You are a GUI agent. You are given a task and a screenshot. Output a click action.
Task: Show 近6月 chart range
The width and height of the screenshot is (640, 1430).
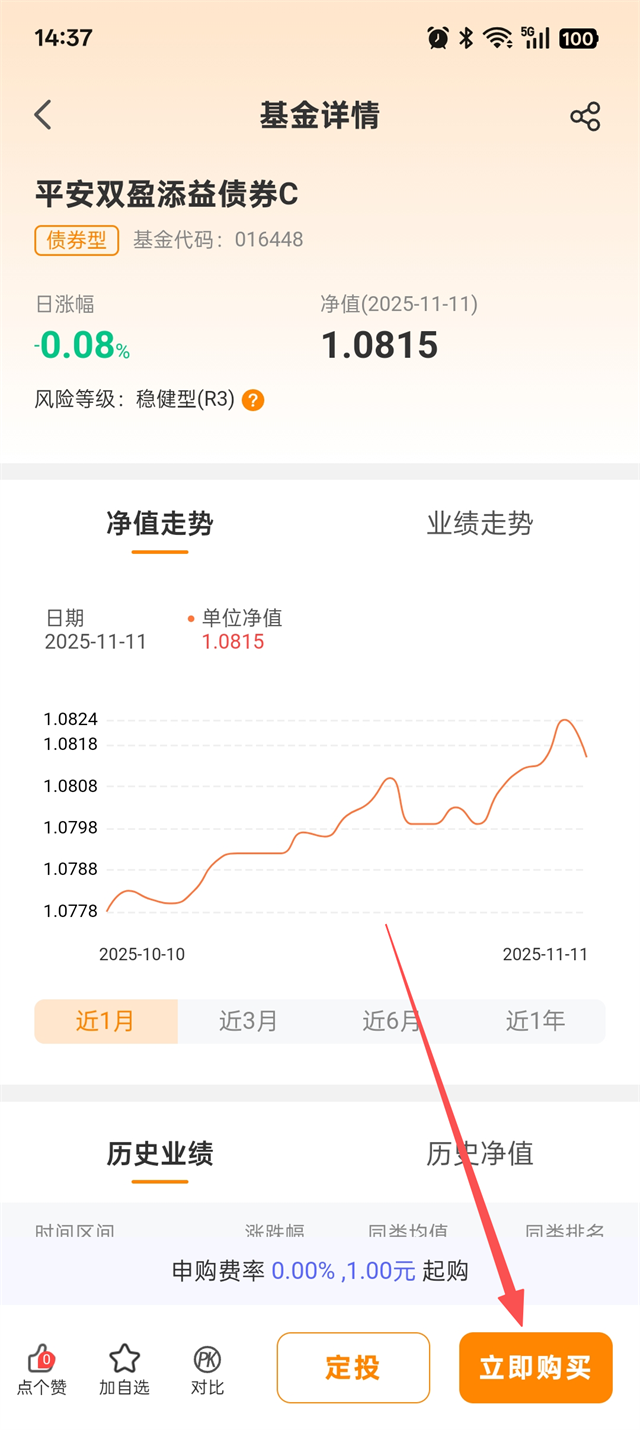(391, 1021)
